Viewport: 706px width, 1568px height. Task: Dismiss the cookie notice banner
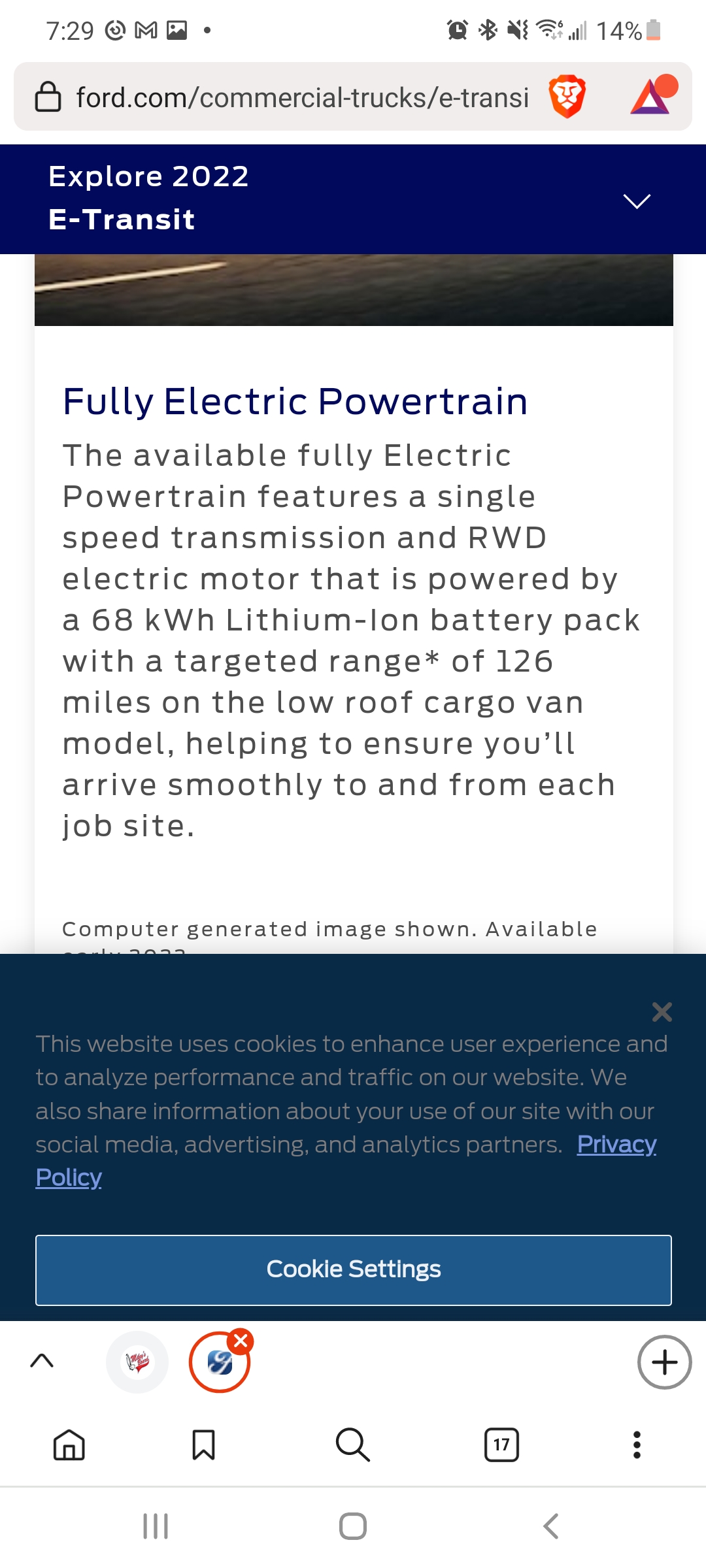point(662,1012)
